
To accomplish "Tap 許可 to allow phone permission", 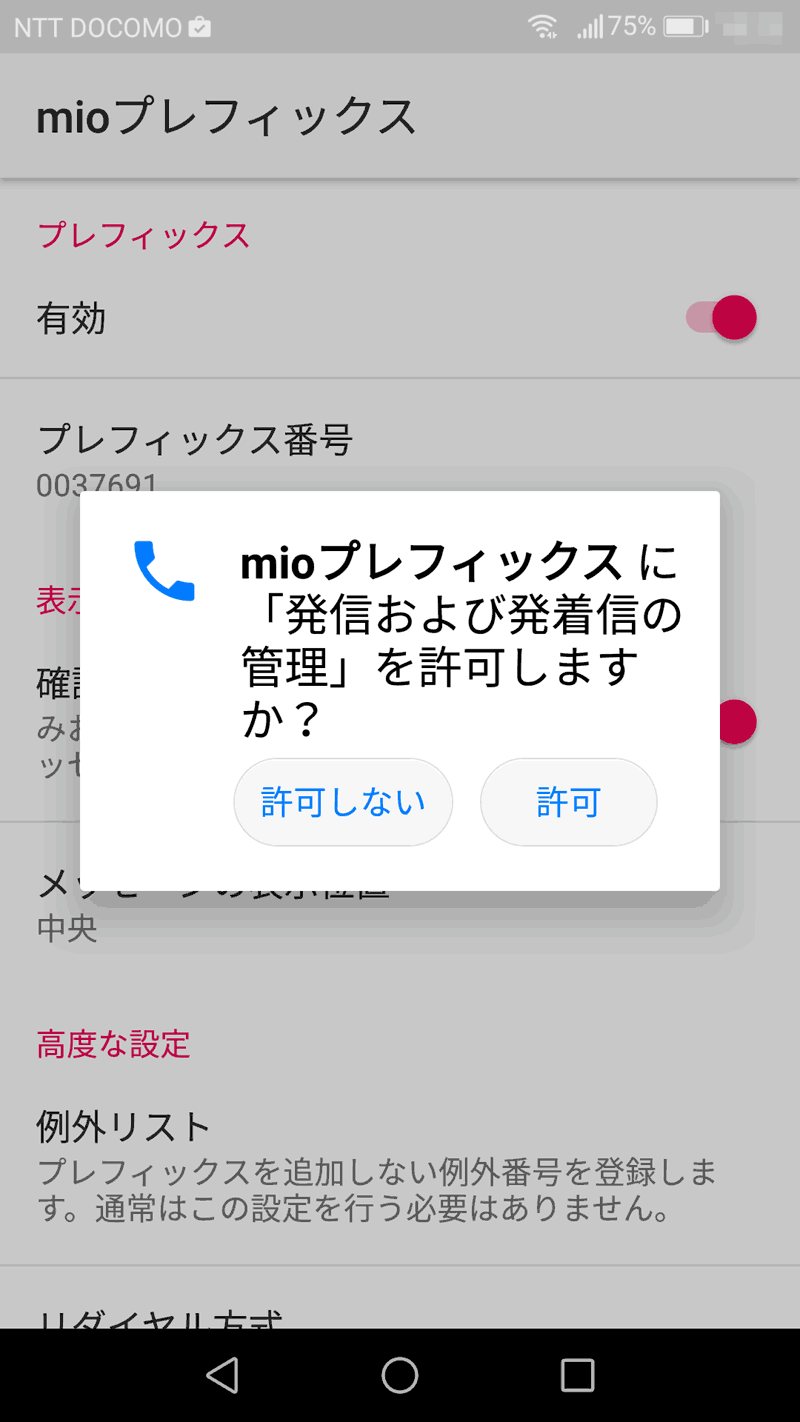I will point(568,802).
